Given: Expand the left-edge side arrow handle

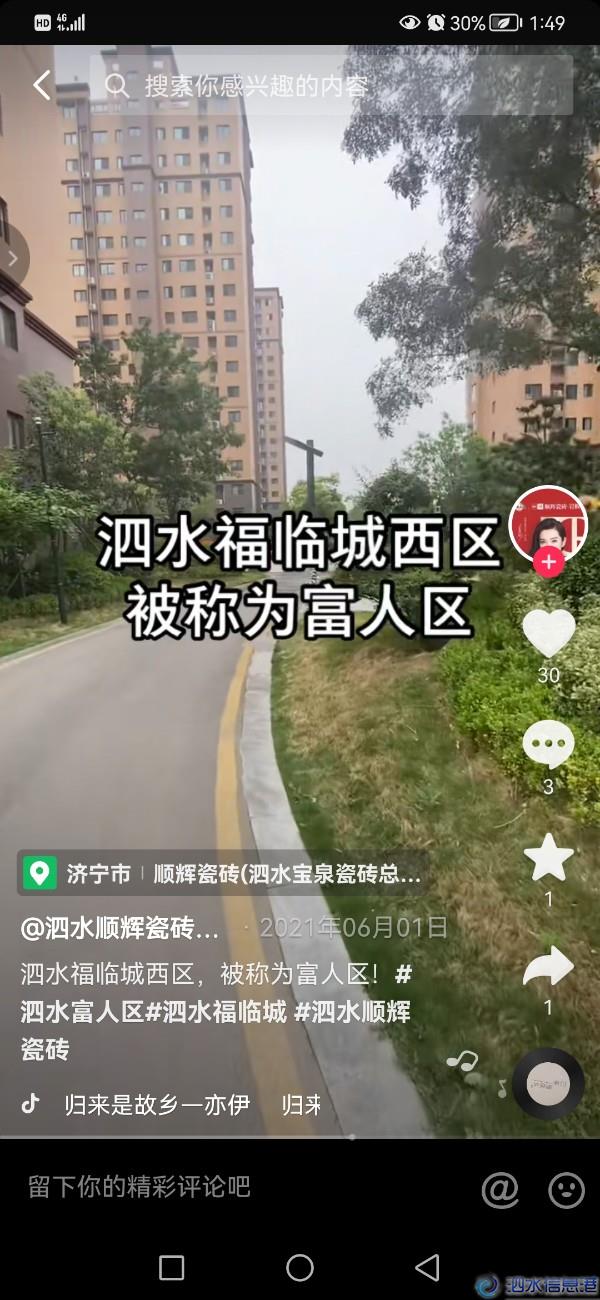Looking at the screenshot, I should point(12,258).
